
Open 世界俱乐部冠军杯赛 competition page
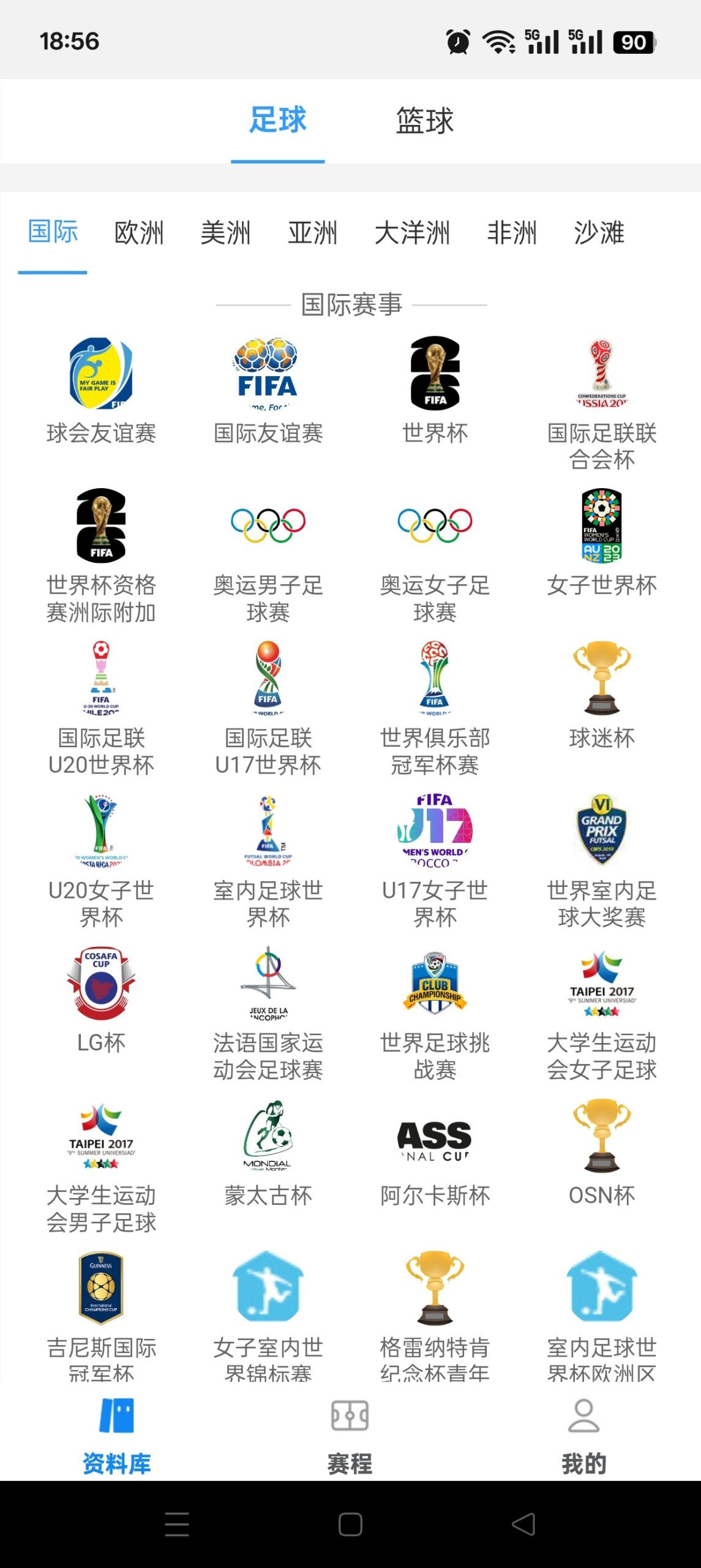[x=436, y=680]
